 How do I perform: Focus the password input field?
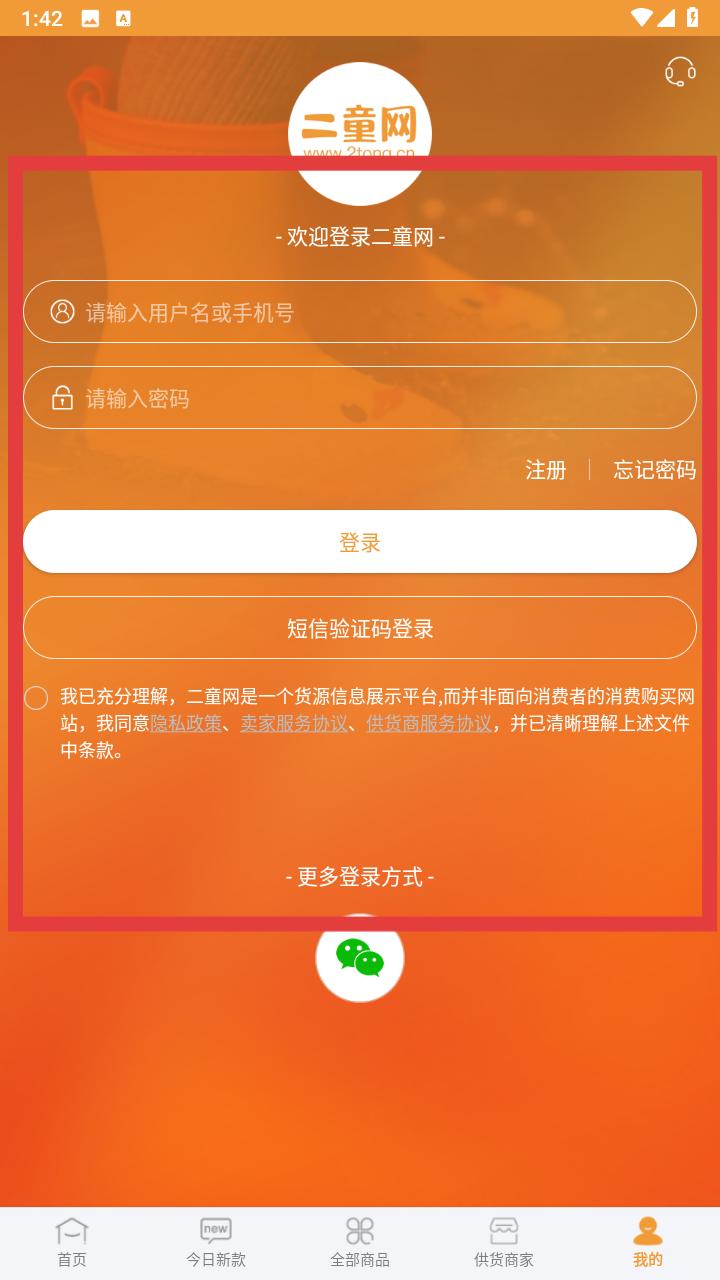pyautogui.click(x=360, y=398)
